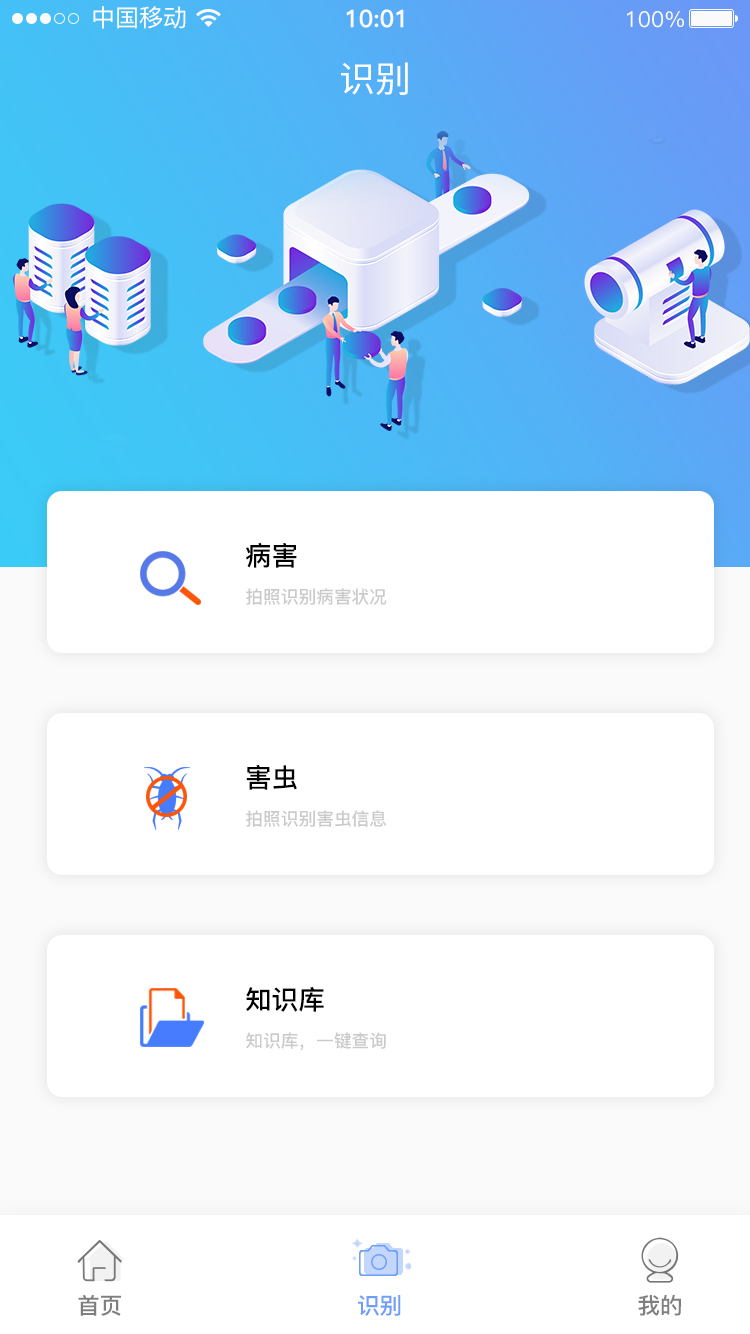Open the 病害 disease identification card
Image resolution: width=750 pixels, height=1334 pixels.
click(380, 572)
